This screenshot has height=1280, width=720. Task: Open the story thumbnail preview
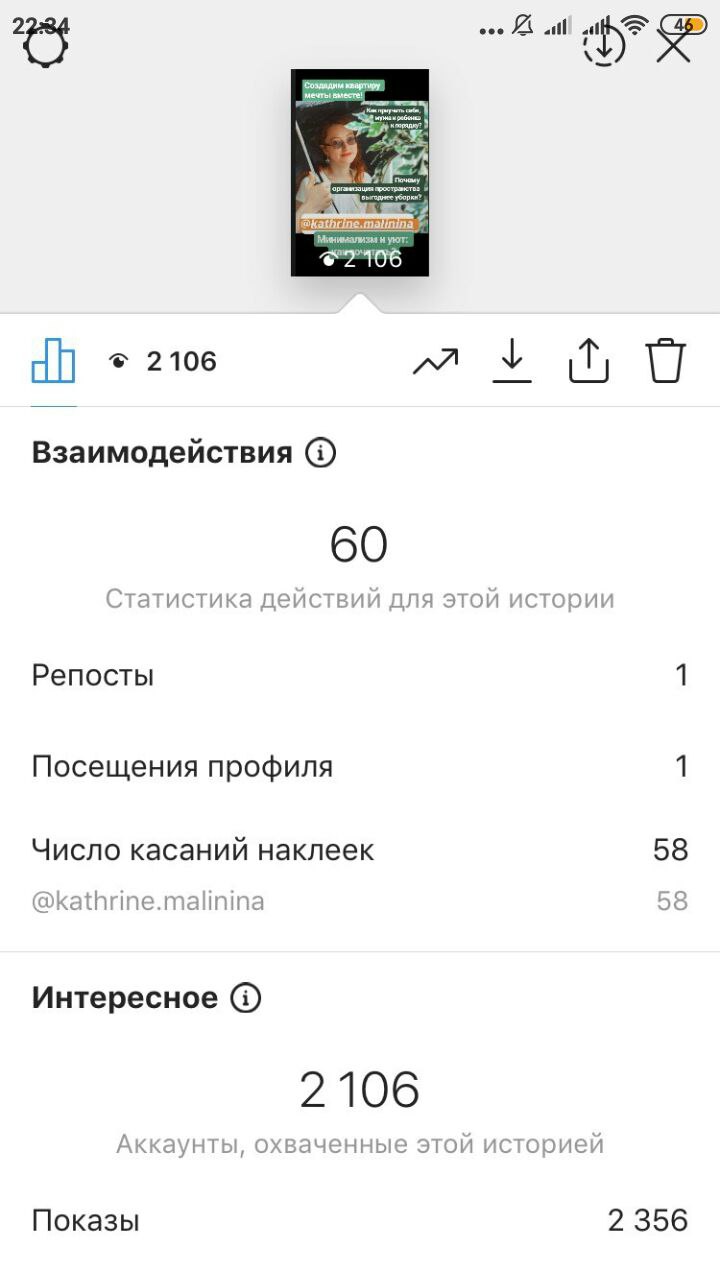(360, 172)
